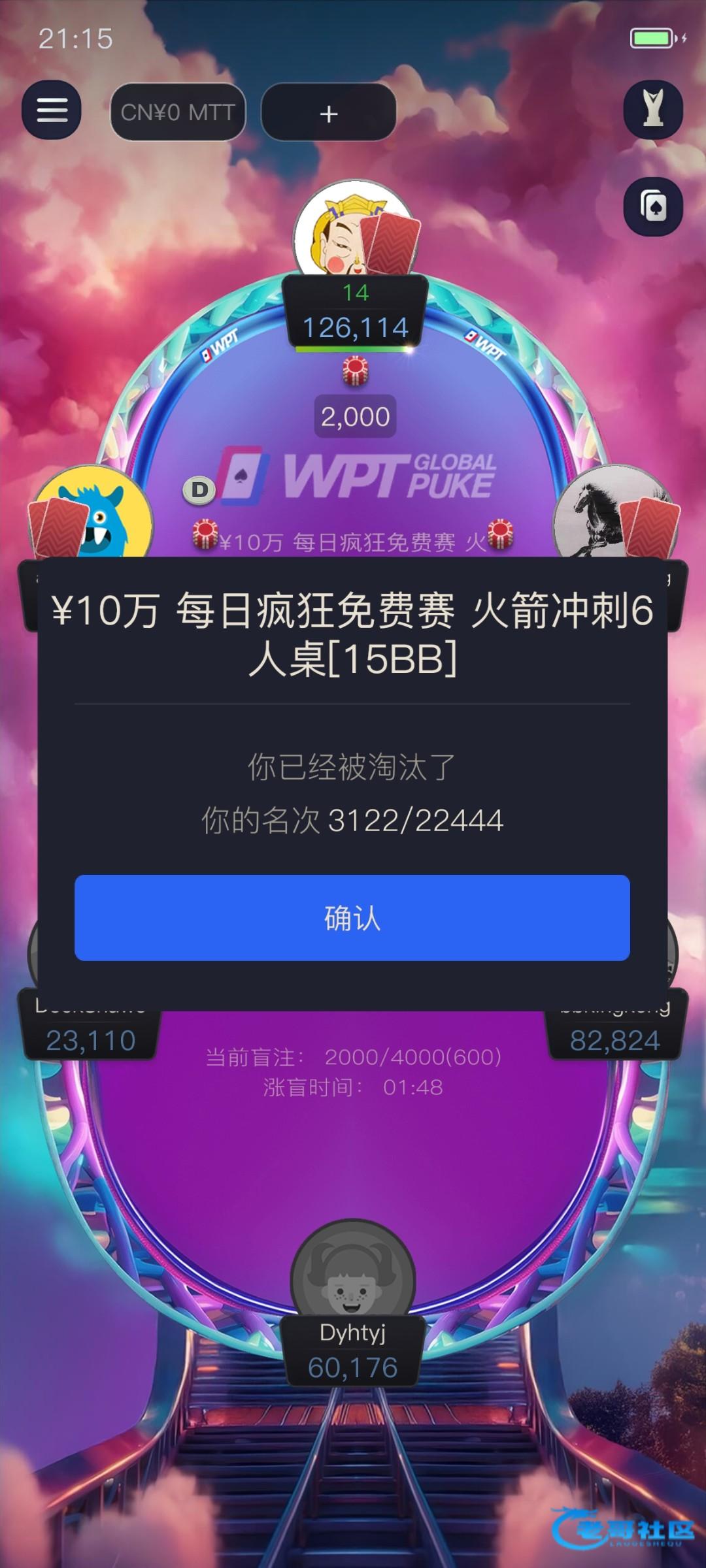
Task: Add a new table with plus button
Action: pos(329,112)
